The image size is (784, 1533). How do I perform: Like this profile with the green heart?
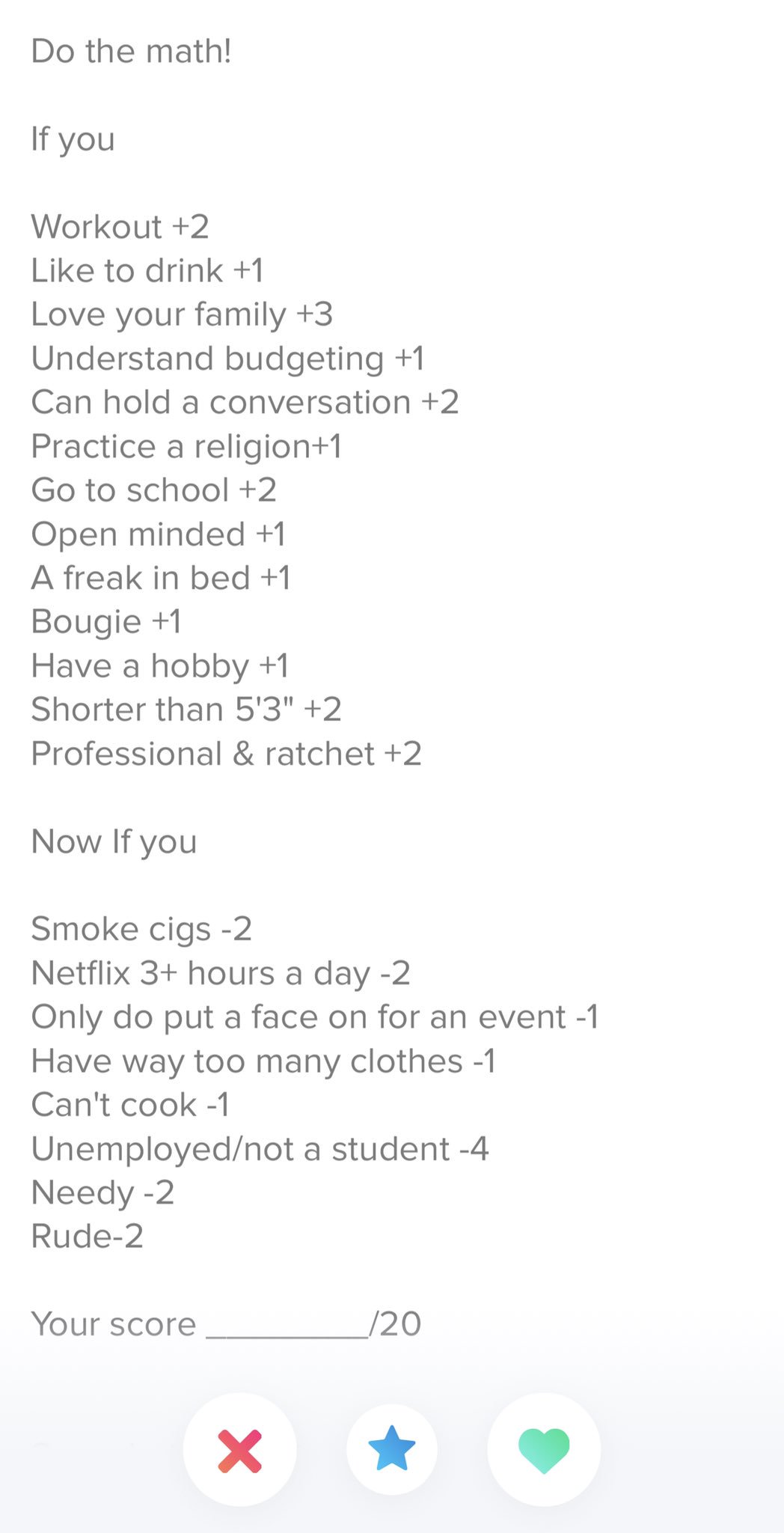[544, 1450]
